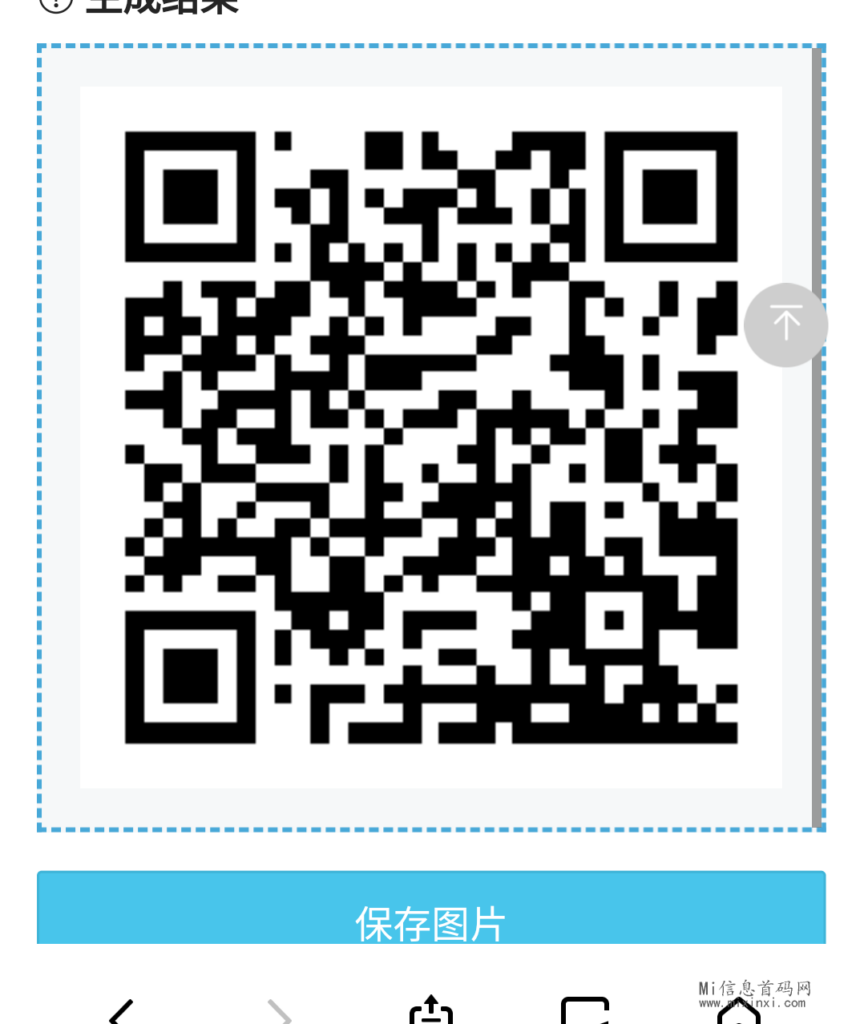Open the home icon at bottom right
This screenshot has width=864, height=1024.
(x=737, y=1015)
